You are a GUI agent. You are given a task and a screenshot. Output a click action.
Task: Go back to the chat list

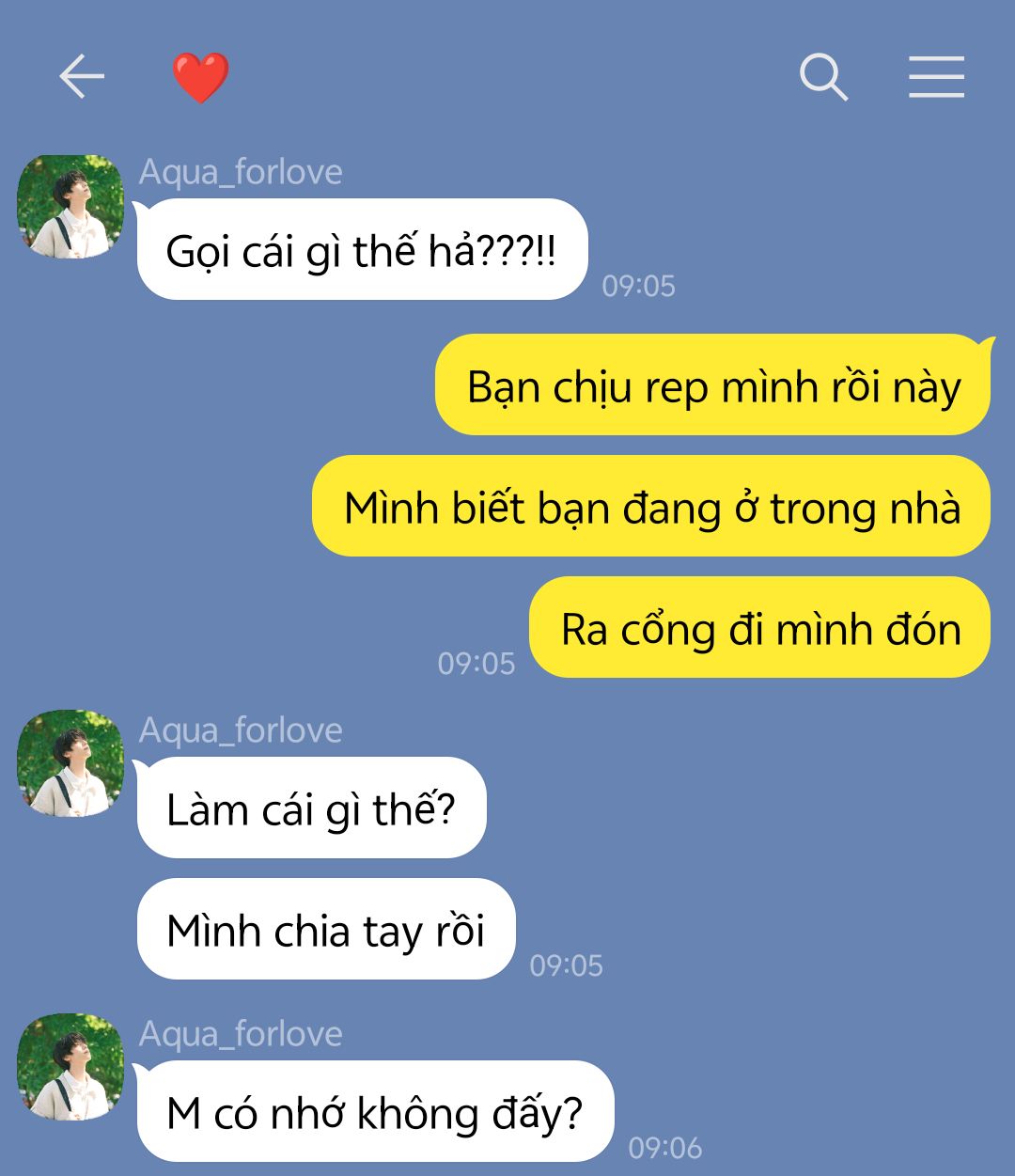pyautogui.click(x=82, y=76)
